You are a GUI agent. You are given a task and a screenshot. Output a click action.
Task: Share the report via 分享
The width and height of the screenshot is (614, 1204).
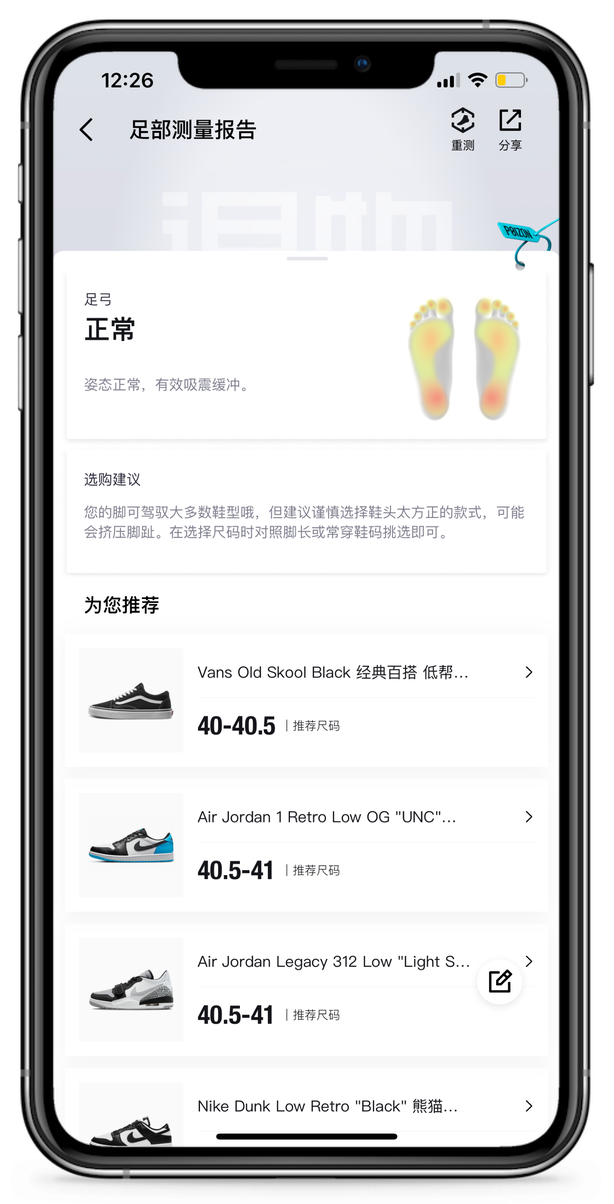(510, 129)
